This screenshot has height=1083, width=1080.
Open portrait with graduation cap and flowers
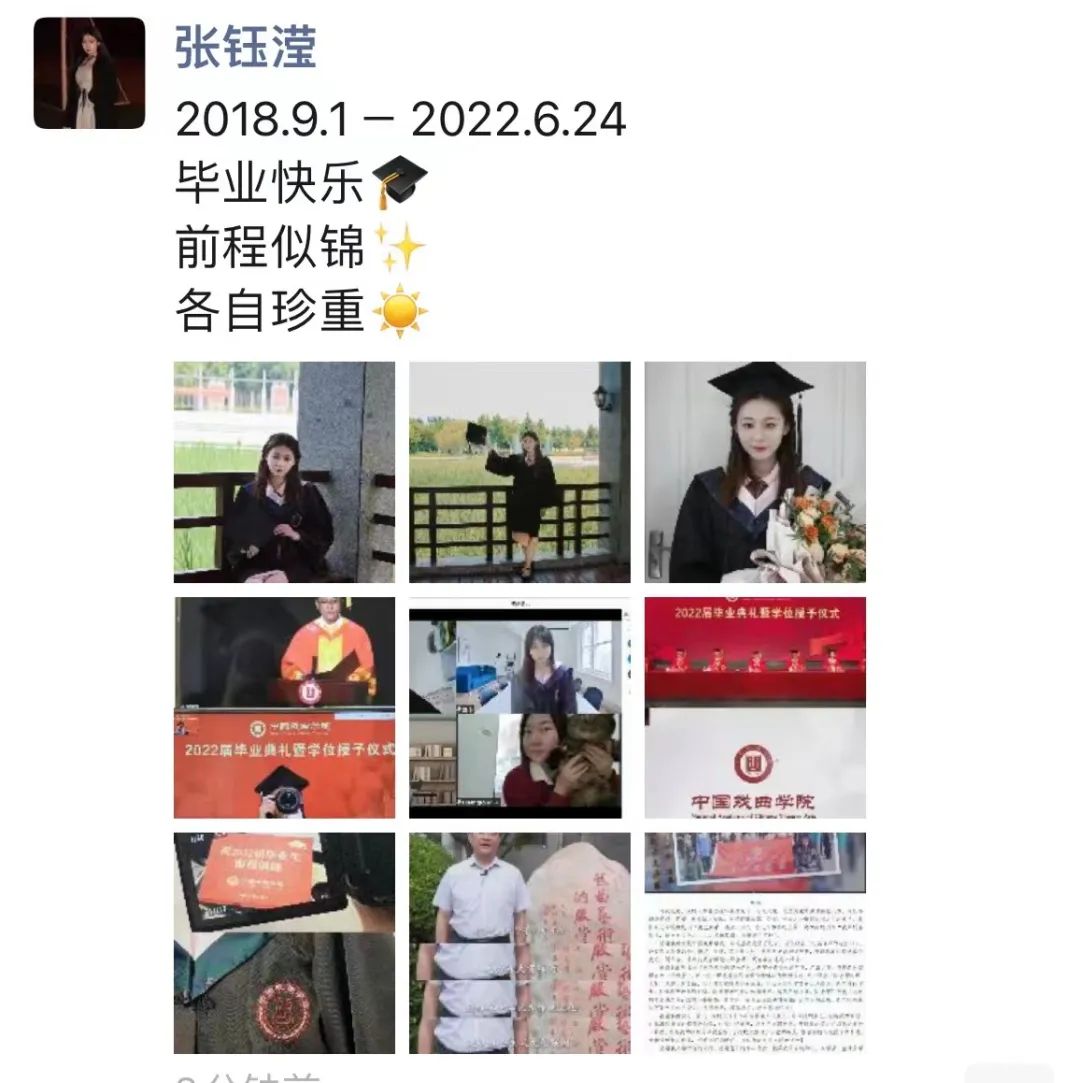point(755,472)
